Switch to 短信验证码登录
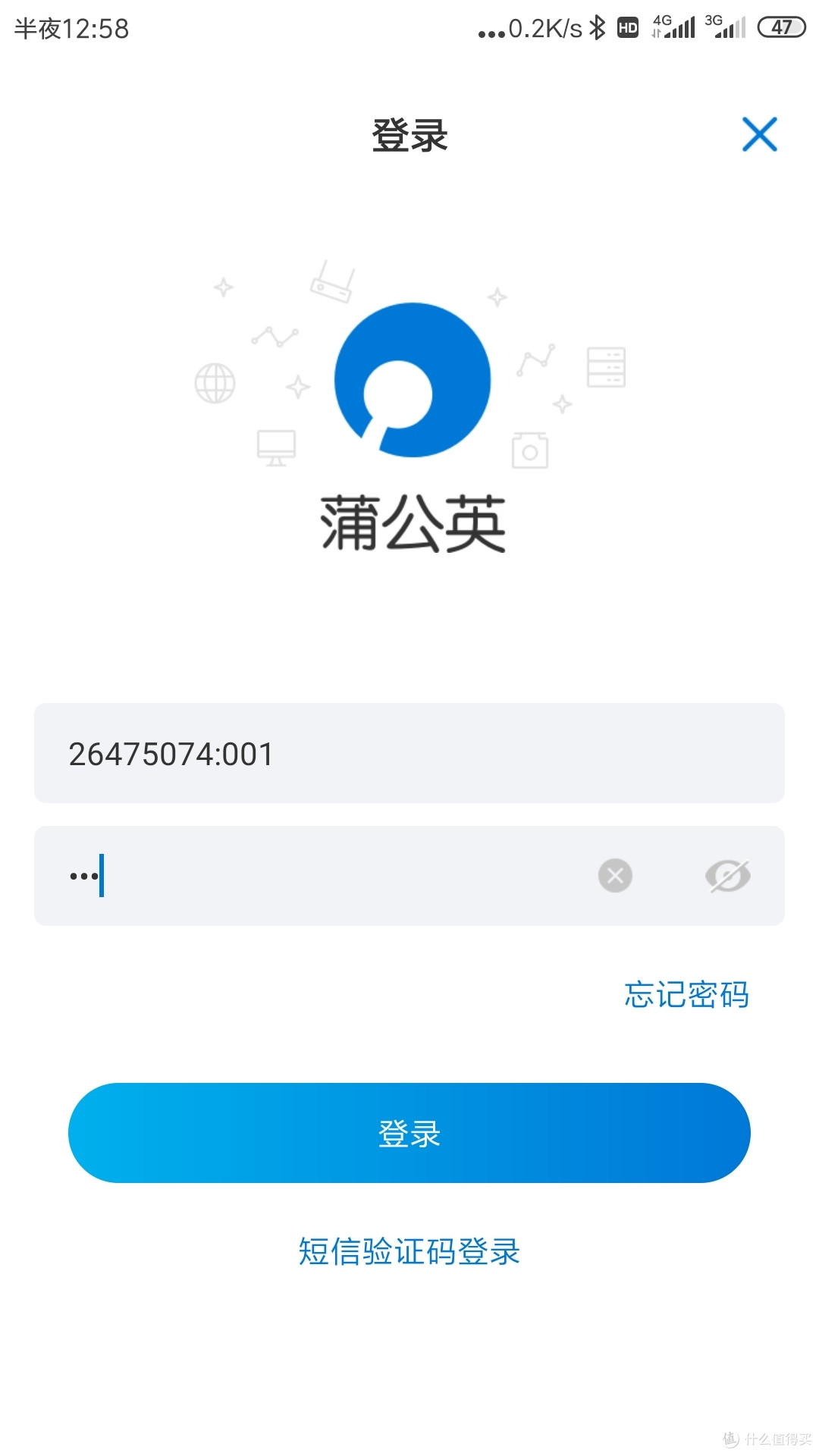Viewport: 819px width, 1456px height. [409, 1251]
